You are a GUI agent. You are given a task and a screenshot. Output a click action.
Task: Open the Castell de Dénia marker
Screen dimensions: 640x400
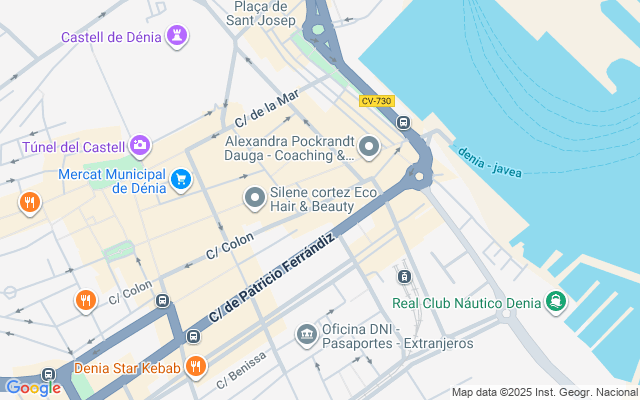[179, 37]
